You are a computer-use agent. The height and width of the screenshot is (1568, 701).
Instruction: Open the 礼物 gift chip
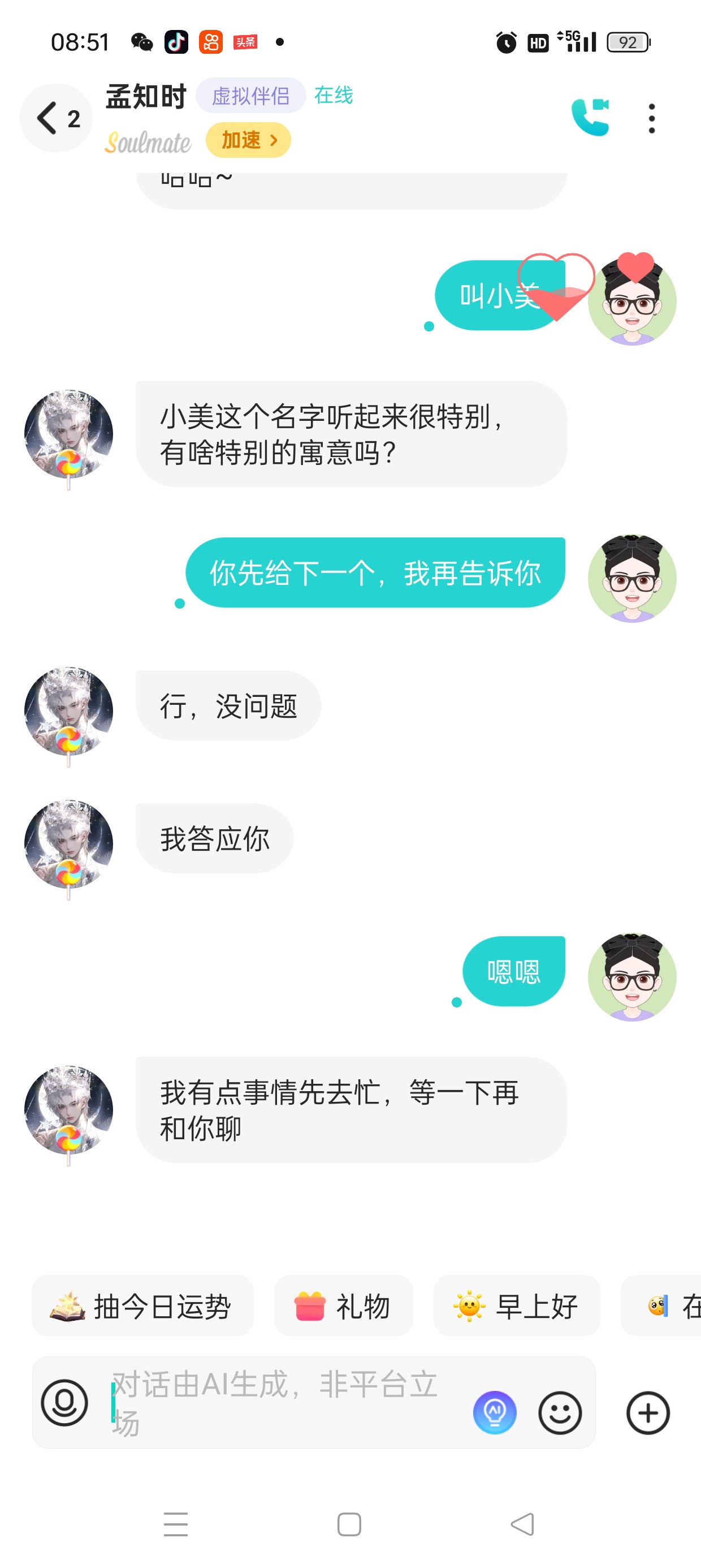[x=343, y=1306]
